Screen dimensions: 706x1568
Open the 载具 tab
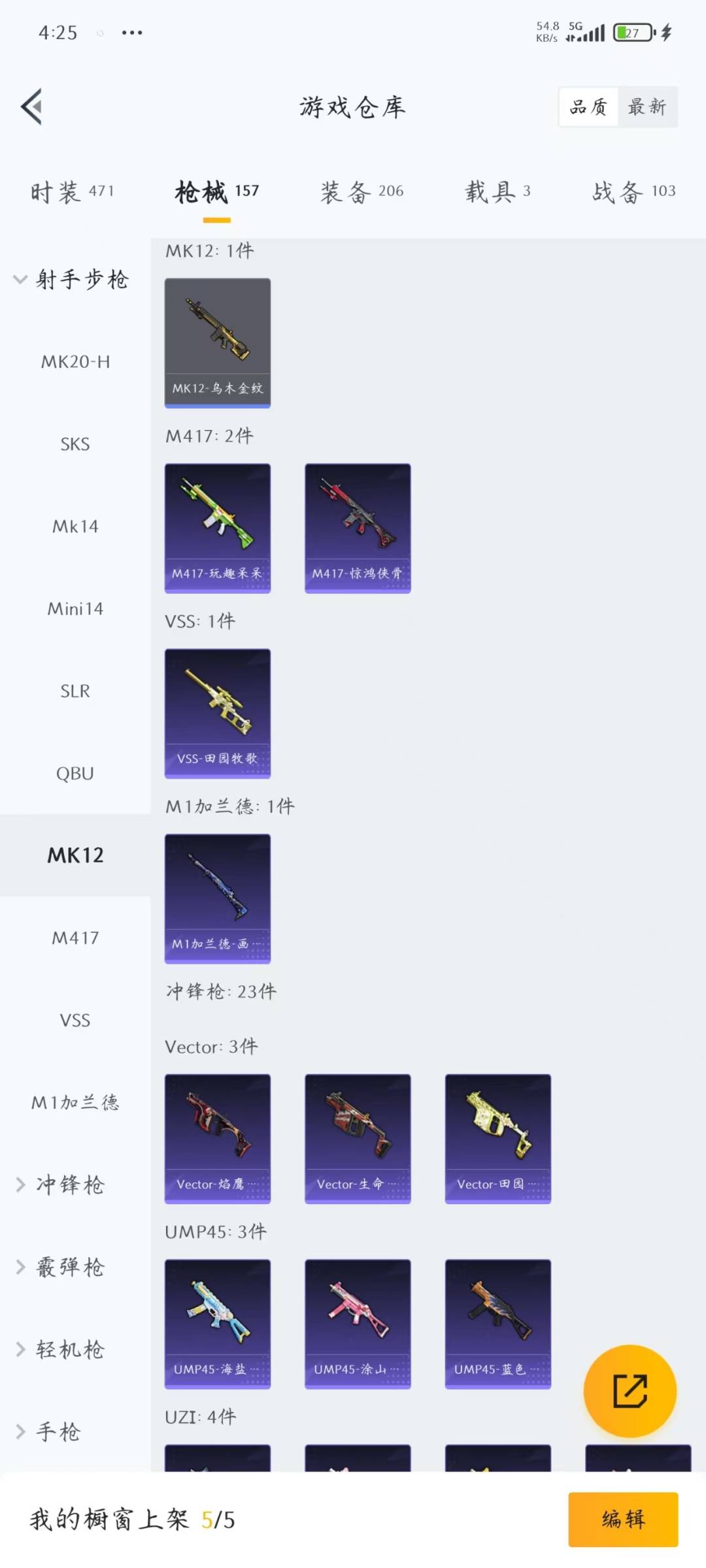click(x=497, y=191)
